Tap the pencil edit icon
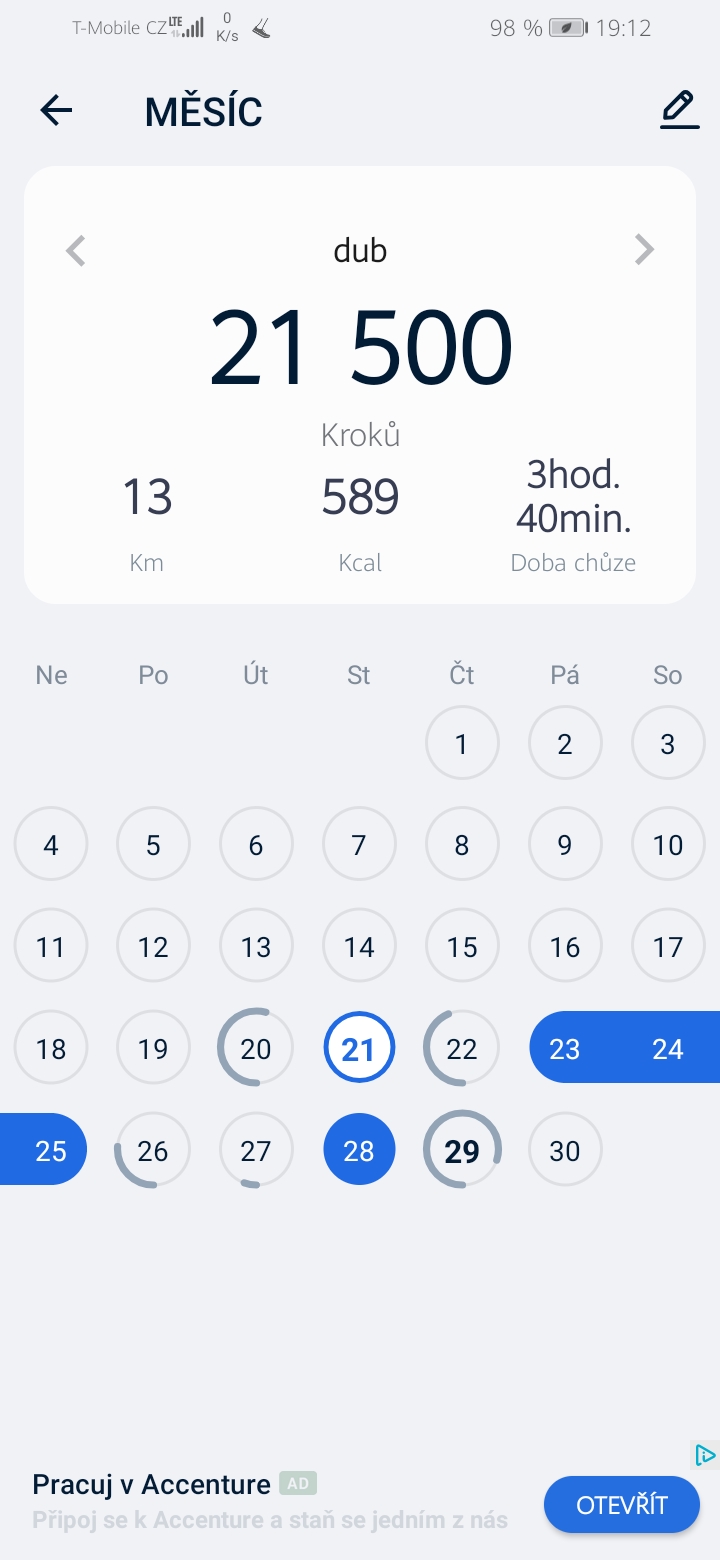This screenshot has width=720, height=1560. [679, 110]
